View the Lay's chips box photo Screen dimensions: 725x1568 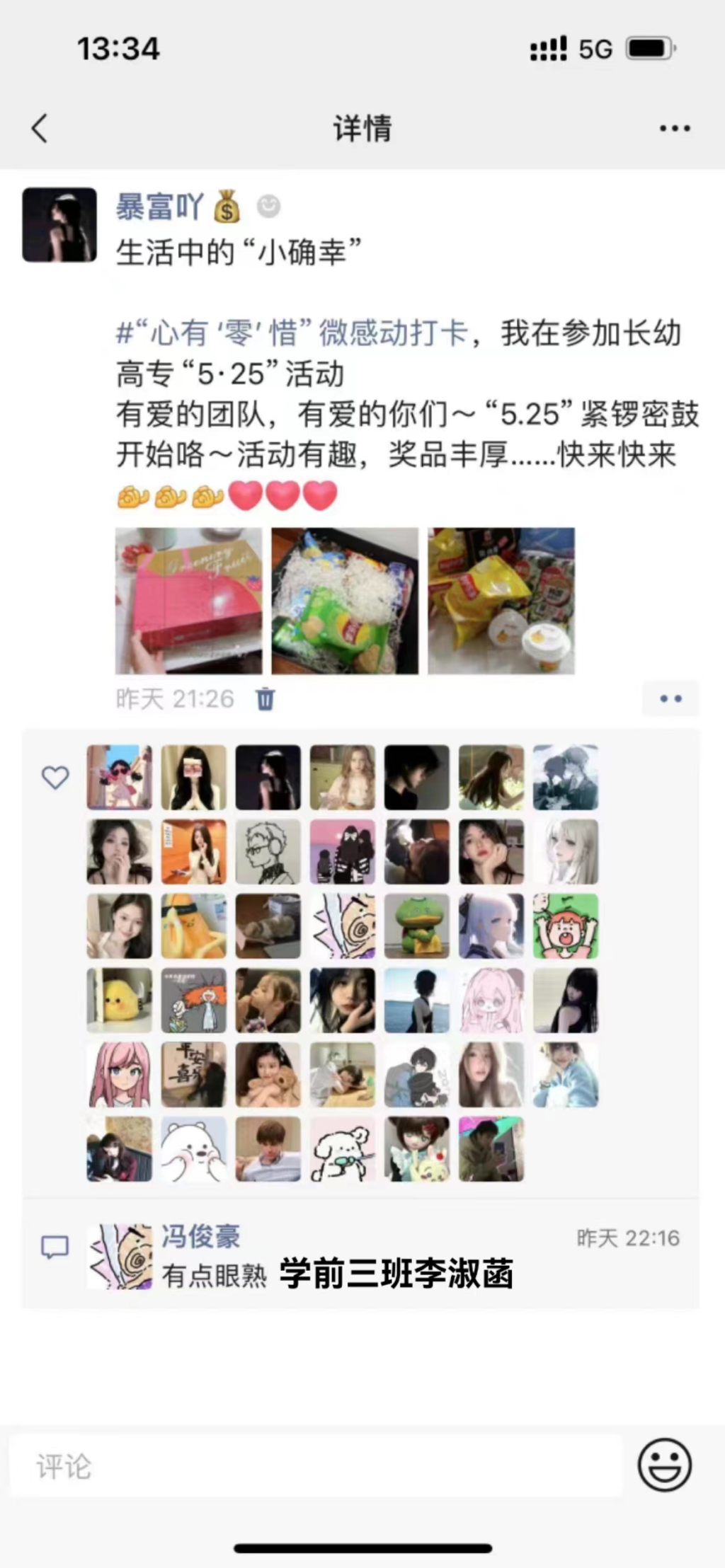point(345,601)
